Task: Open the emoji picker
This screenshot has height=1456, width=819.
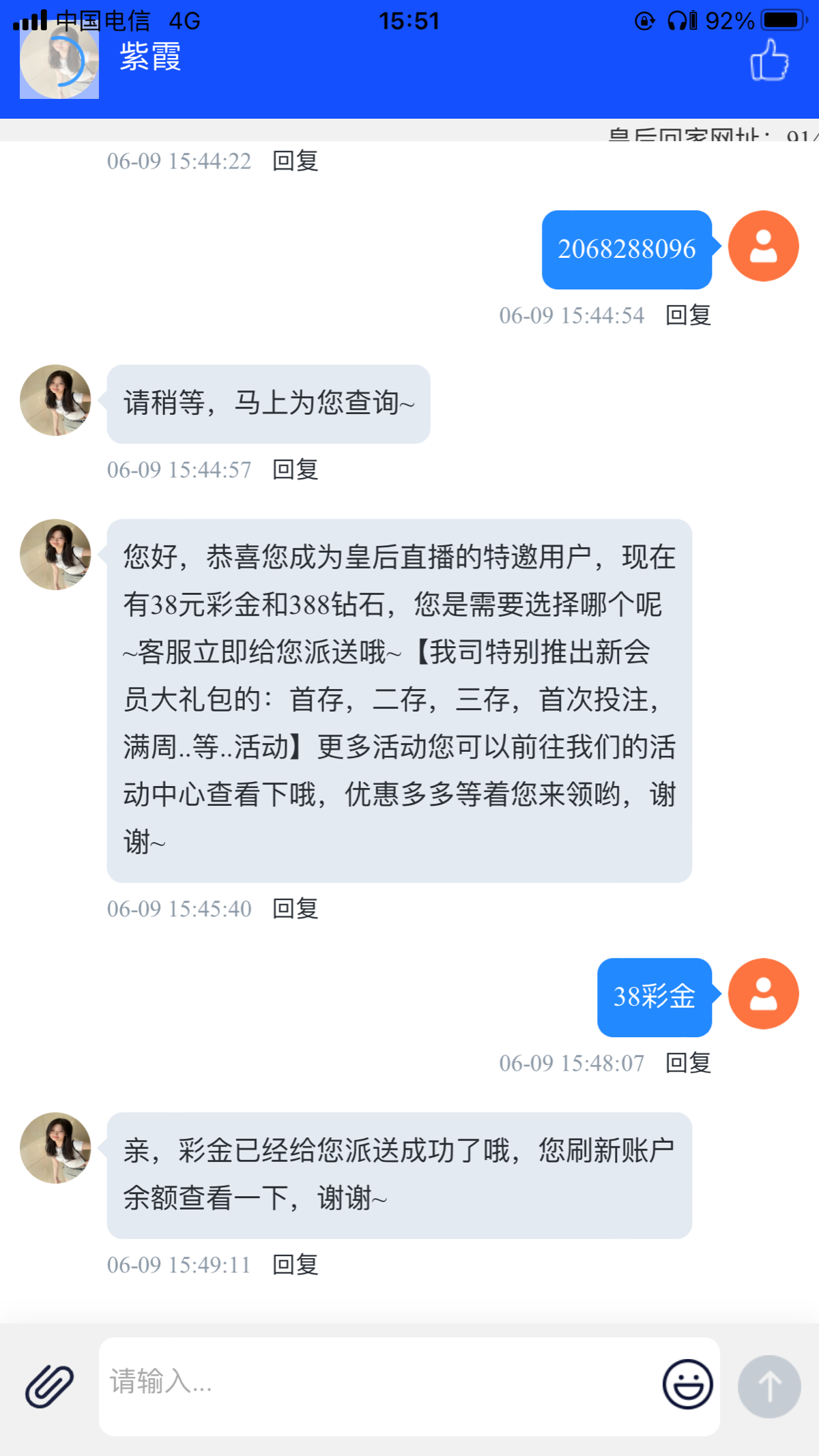Action: pos(687,1384)
